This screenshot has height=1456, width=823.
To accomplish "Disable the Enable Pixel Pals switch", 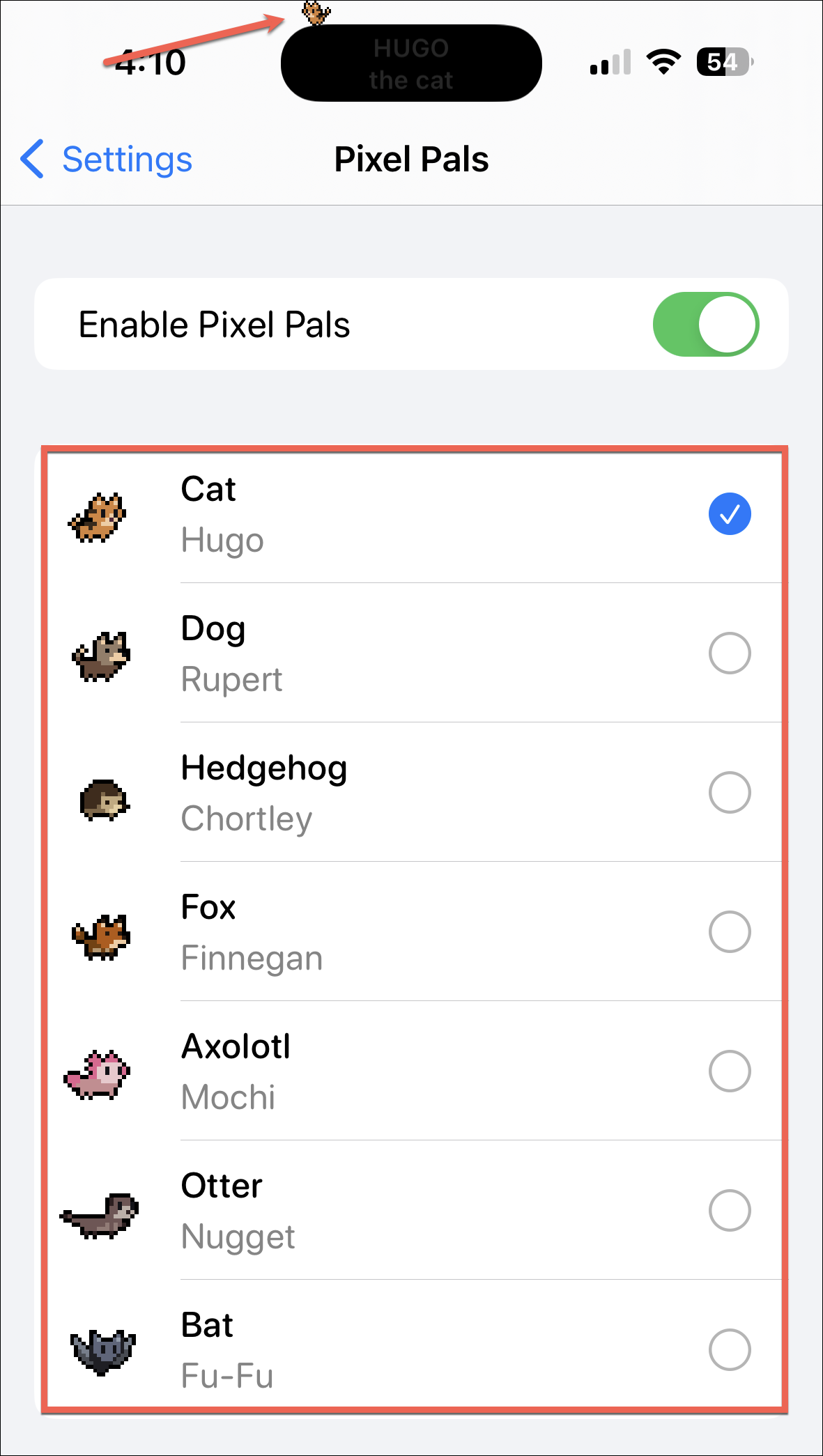I will [705, 325].
